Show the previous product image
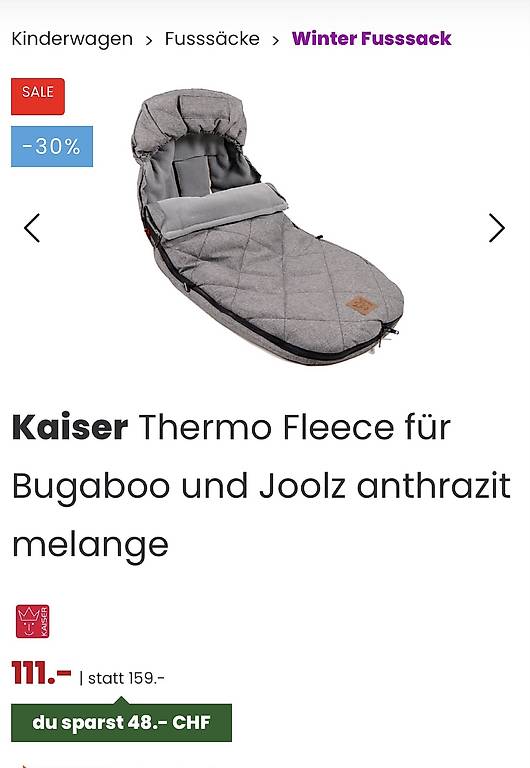 32,228
